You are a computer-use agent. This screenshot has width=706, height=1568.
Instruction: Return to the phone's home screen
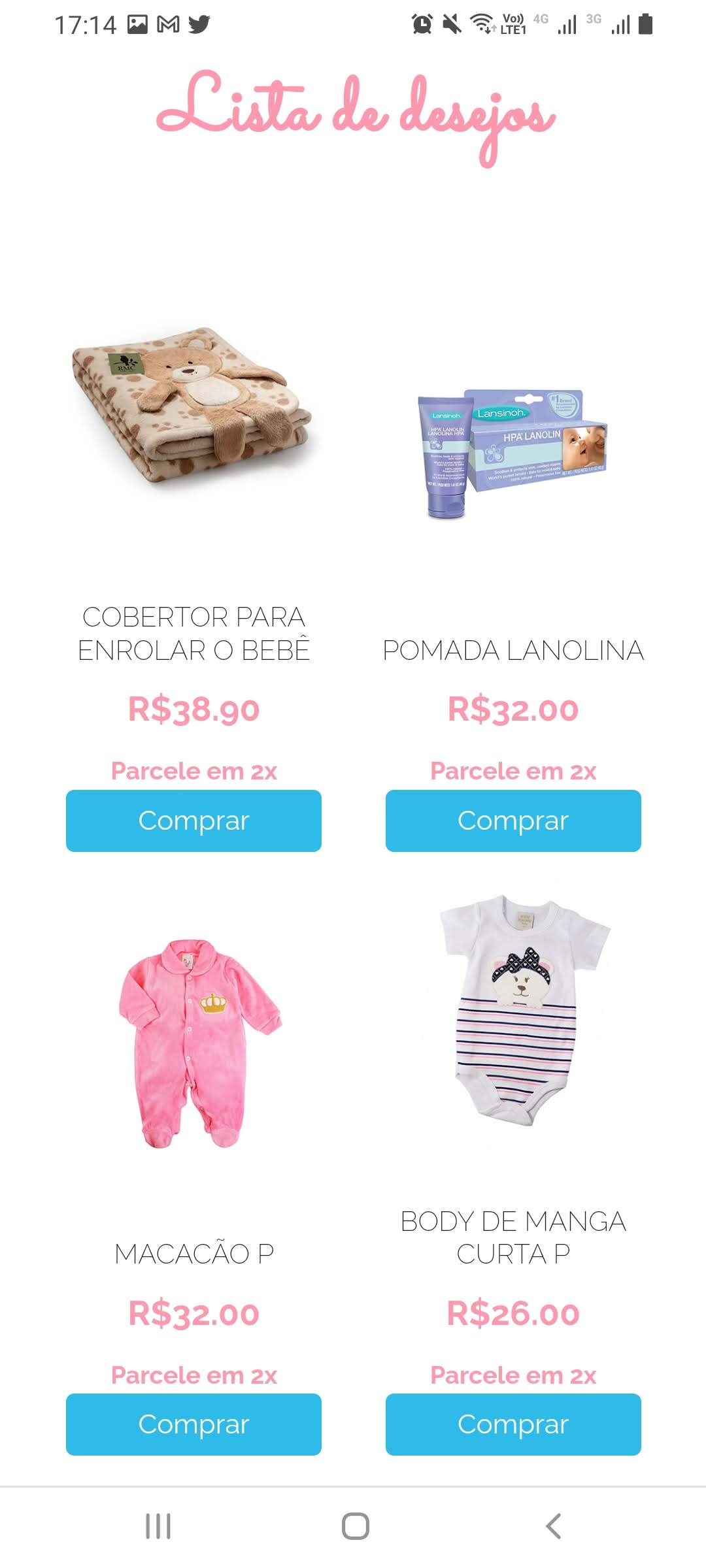[x=355, y=1526]
